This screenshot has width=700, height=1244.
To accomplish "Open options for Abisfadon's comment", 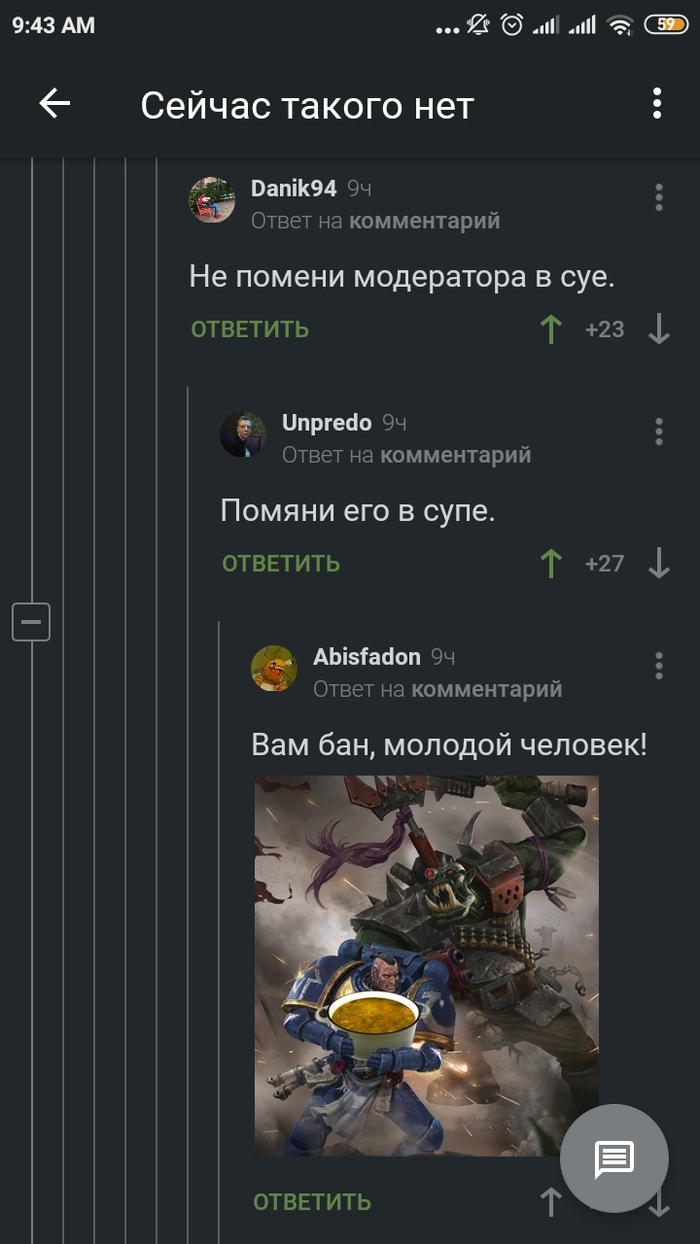I will tap(658, 665).
